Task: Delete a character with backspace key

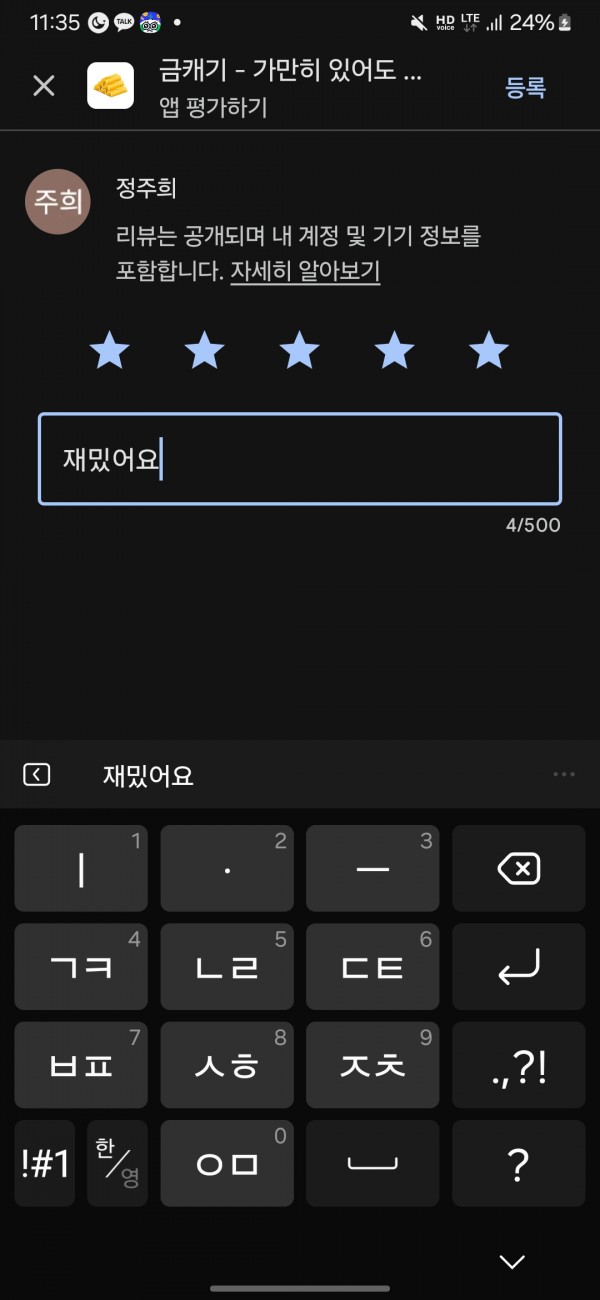Action: coord(519,868)
